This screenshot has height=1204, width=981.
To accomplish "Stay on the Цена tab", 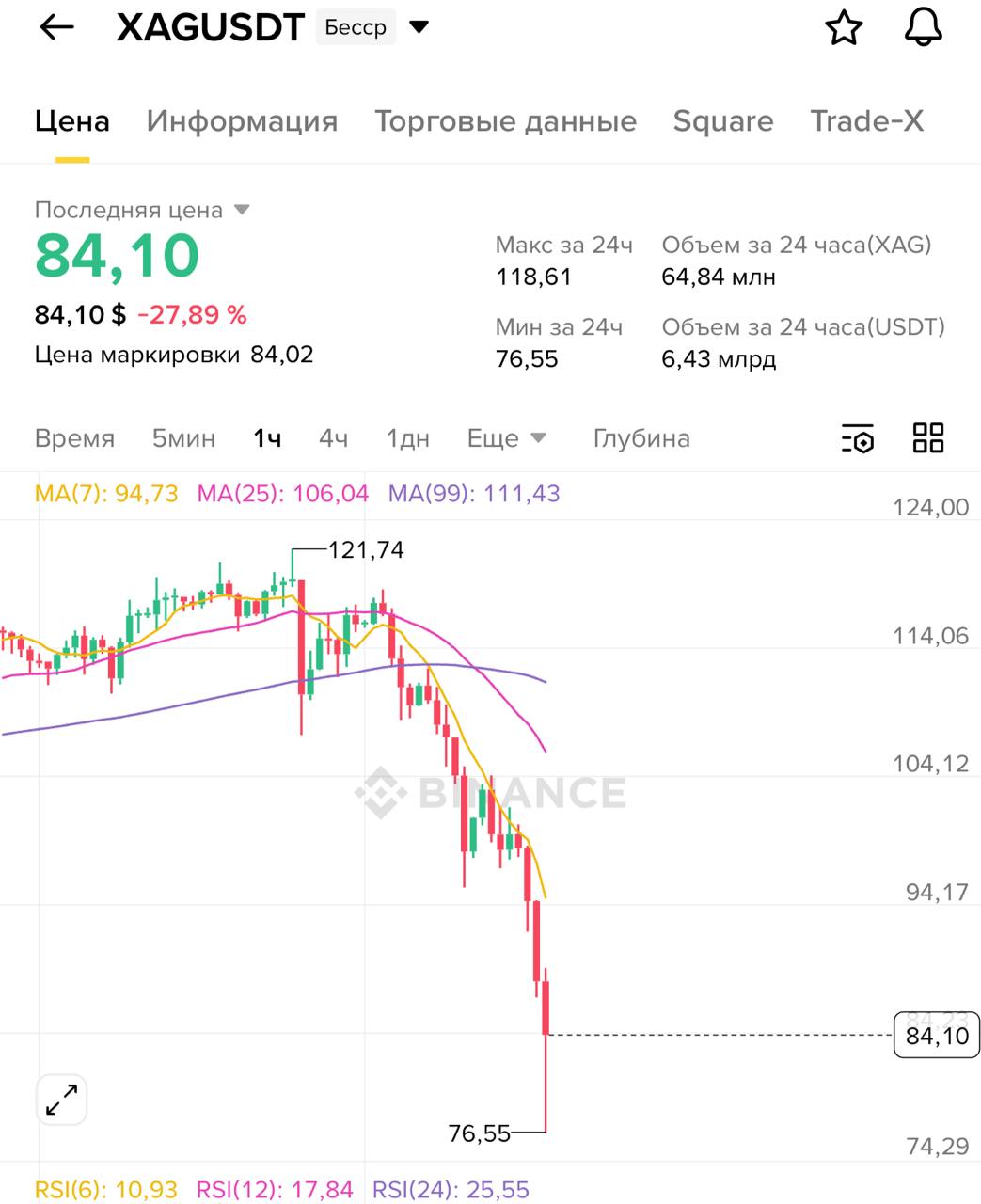I will (x=72, y=121).
